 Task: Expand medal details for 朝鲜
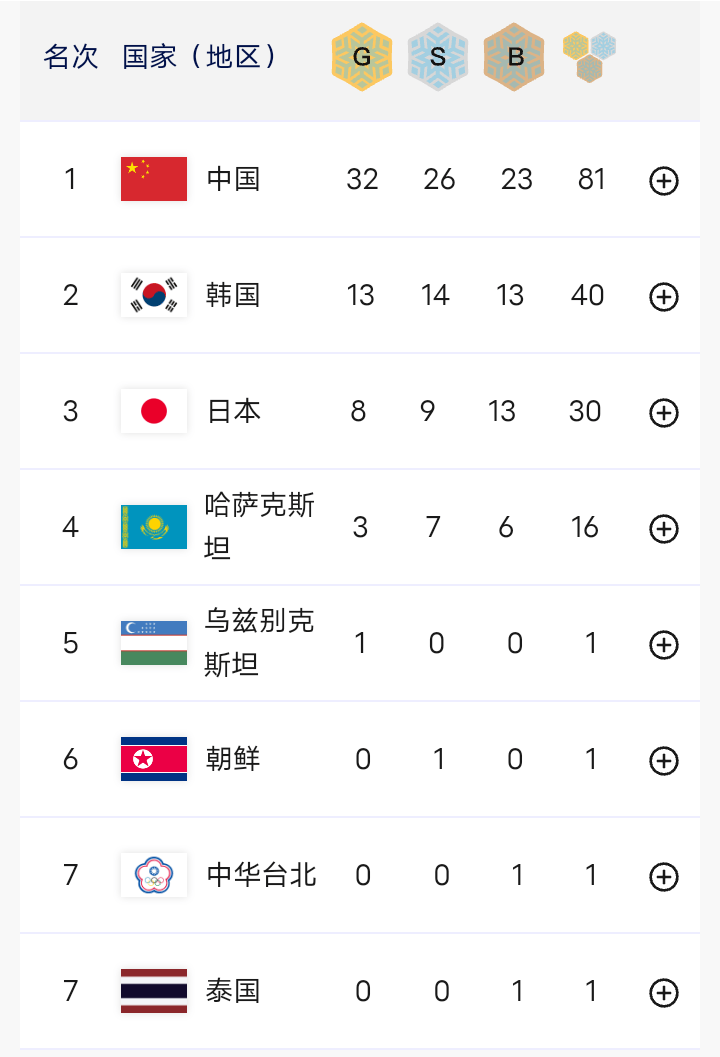(x=664, y=761)
